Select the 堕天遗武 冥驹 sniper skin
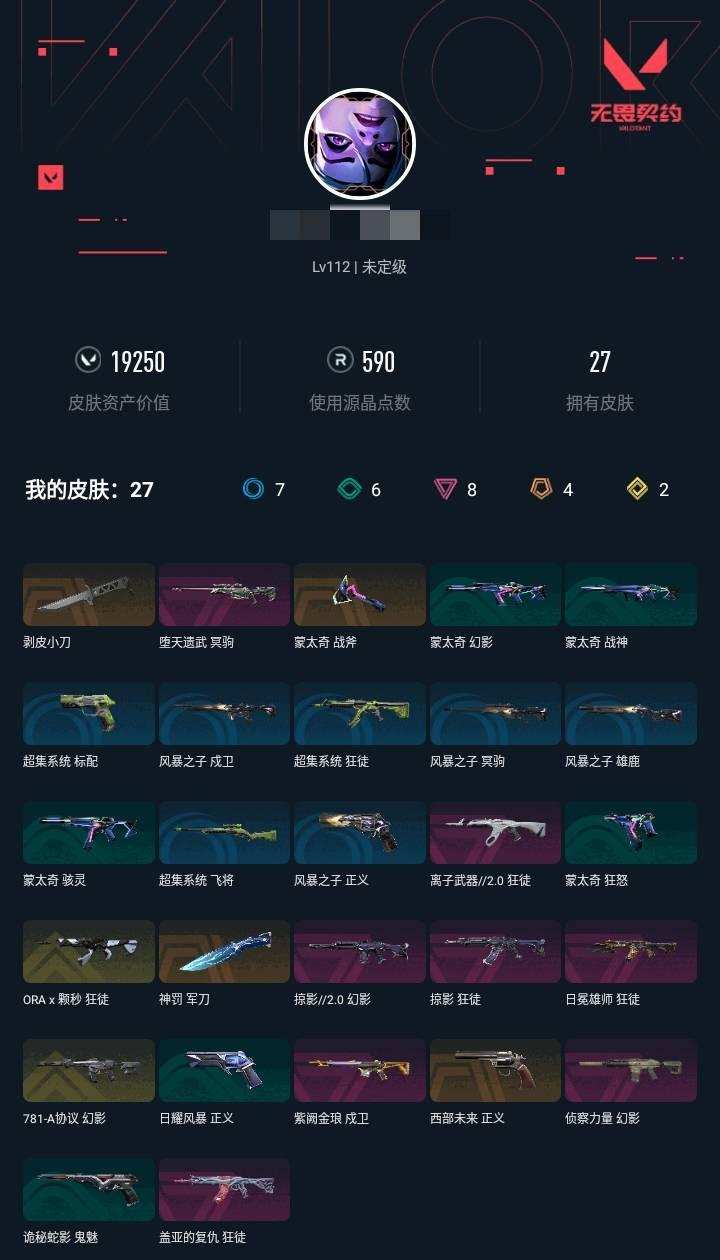The height and width of the screenshot is (1260, 720). (224, 595)
